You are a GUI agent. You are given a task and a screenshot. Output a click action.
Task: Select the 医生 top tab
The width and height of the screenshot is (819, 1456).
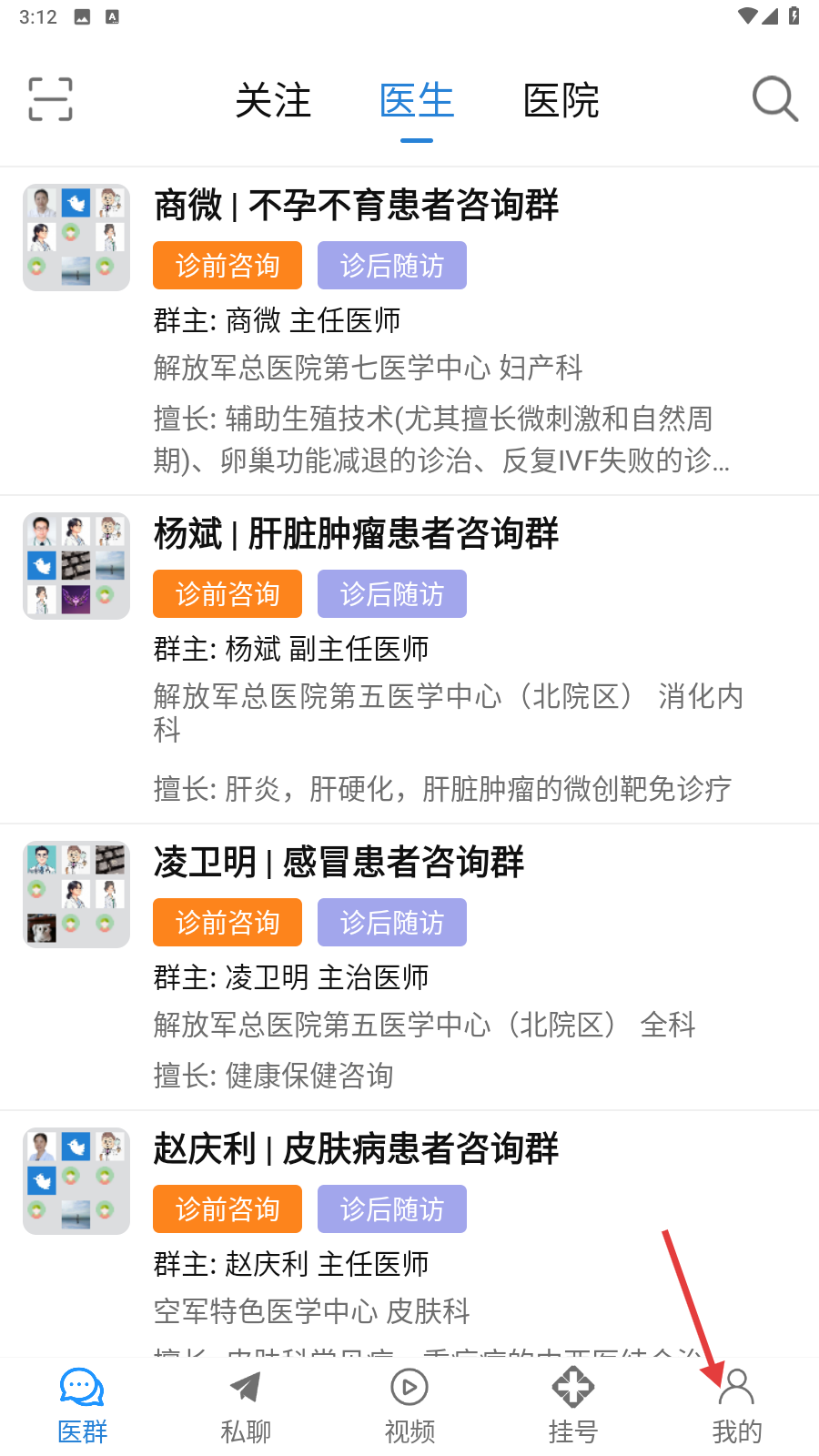tap(417, 100)
